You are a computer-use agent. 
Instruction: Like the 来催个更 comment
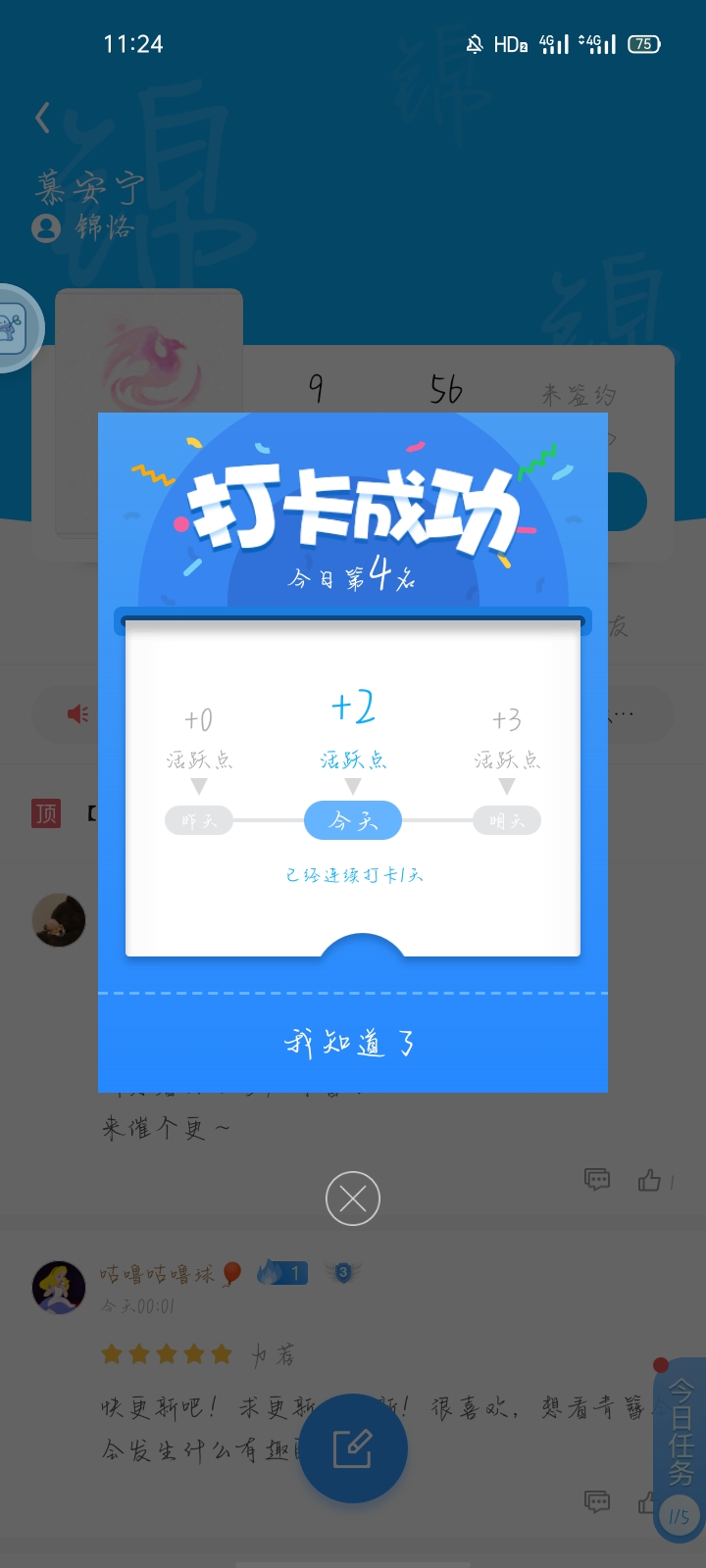click(x=649, y=1180)
